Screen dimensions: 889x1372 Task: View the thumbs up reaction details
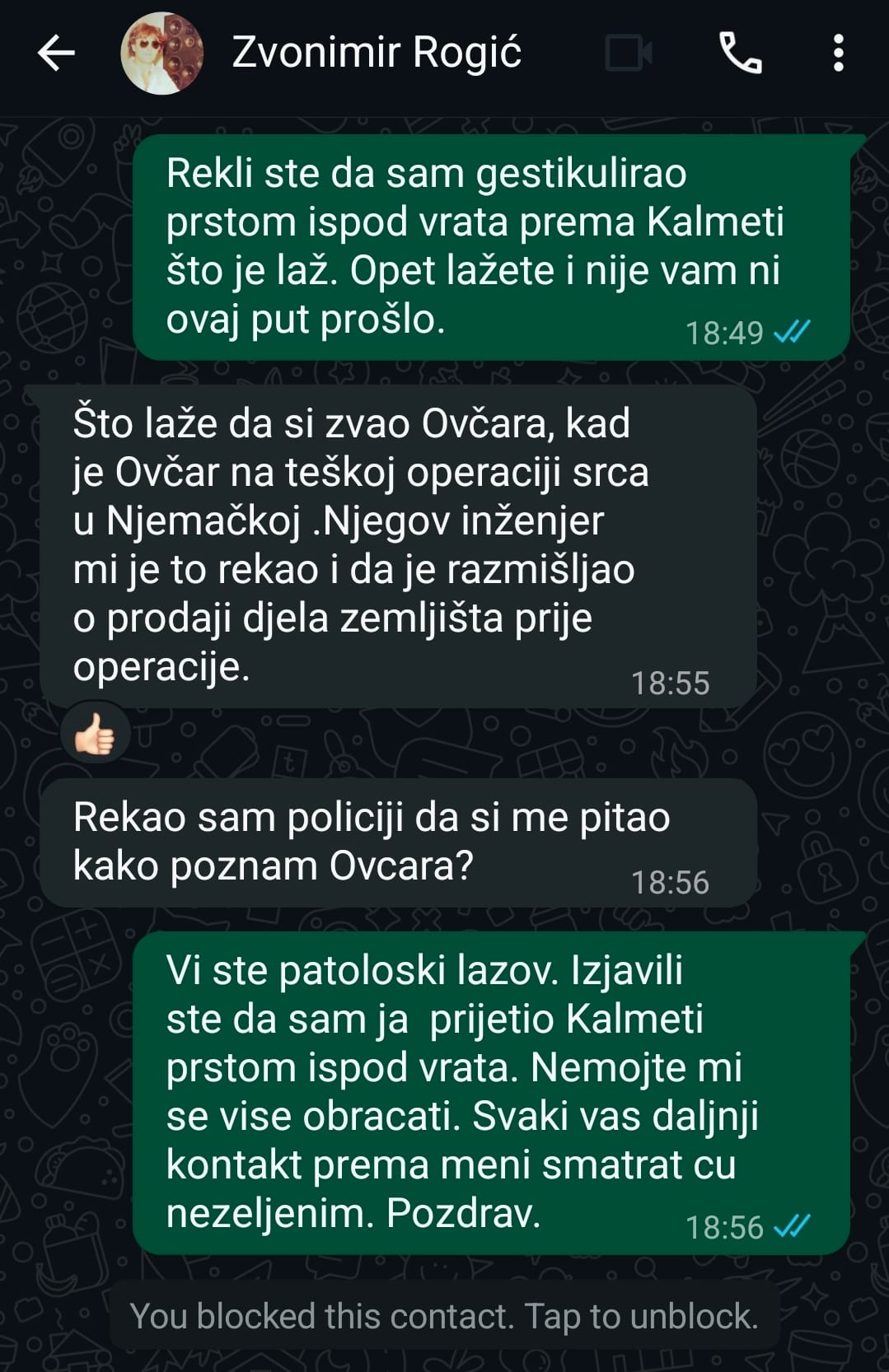pyautogui.click(x=96, y=733)
